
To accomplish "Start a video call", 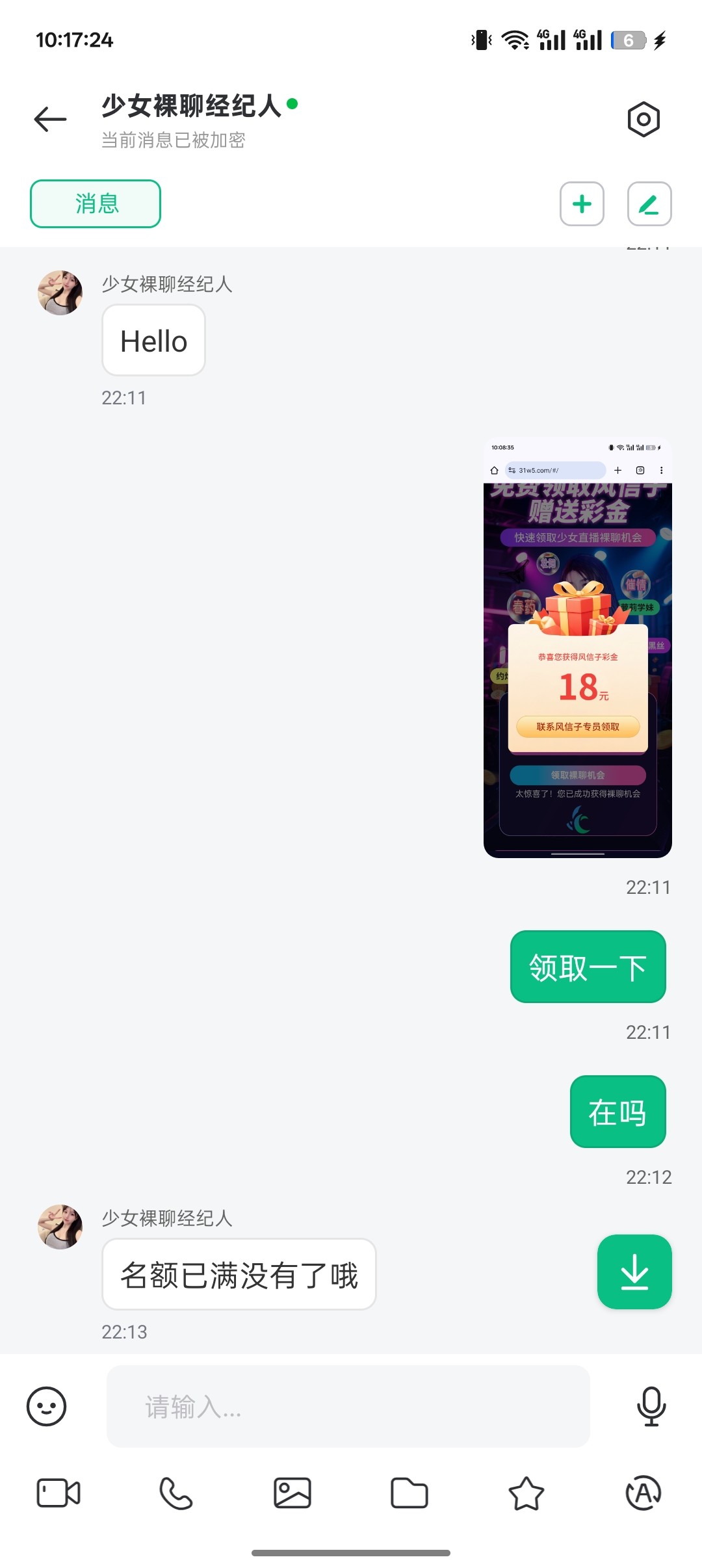I will click(x=58, y=1493).
